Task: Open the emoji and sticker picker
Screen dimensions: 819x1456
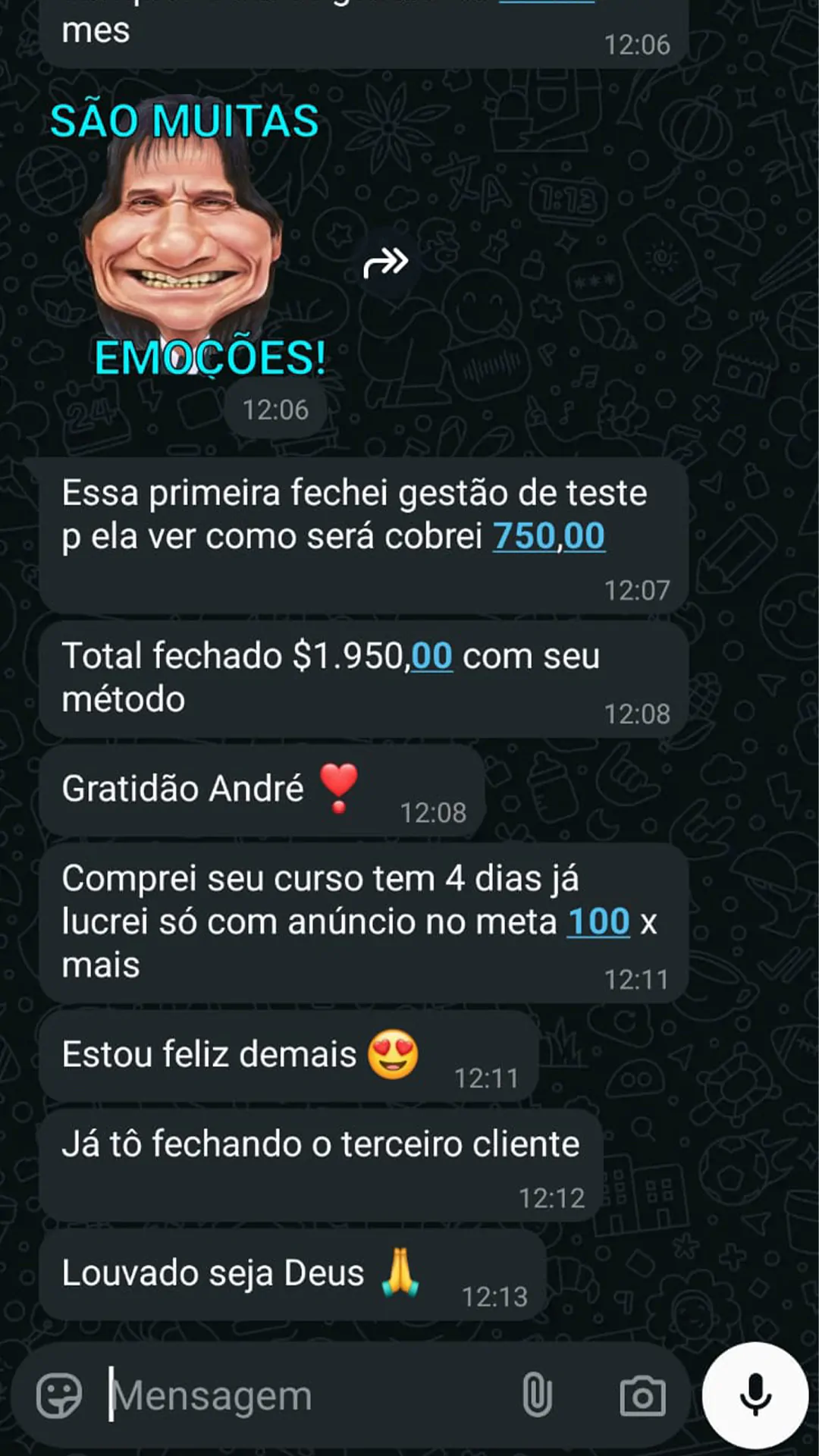Action: click(59, 1395)
